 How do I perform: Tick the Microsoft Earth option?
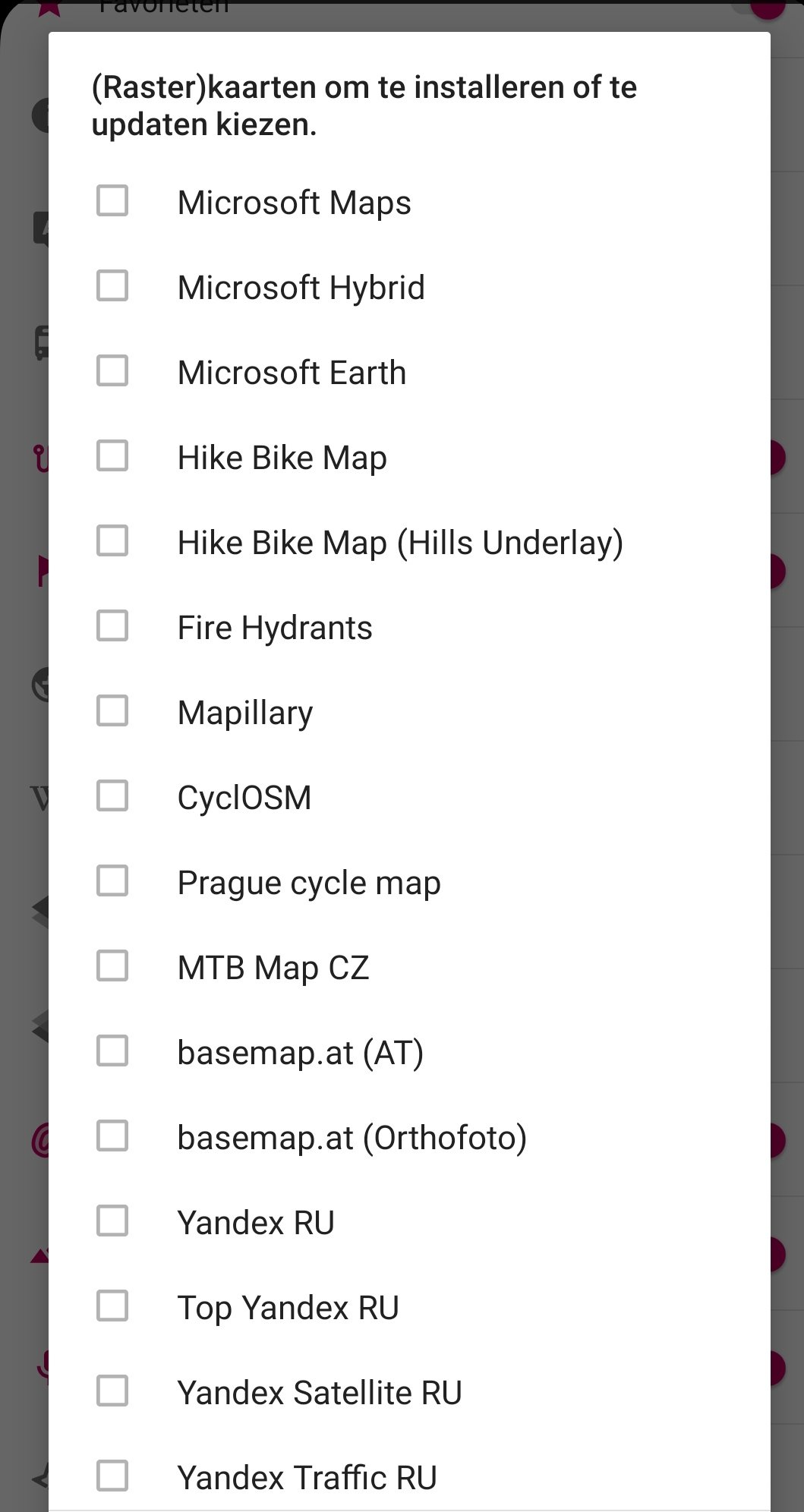click(112, 372)
